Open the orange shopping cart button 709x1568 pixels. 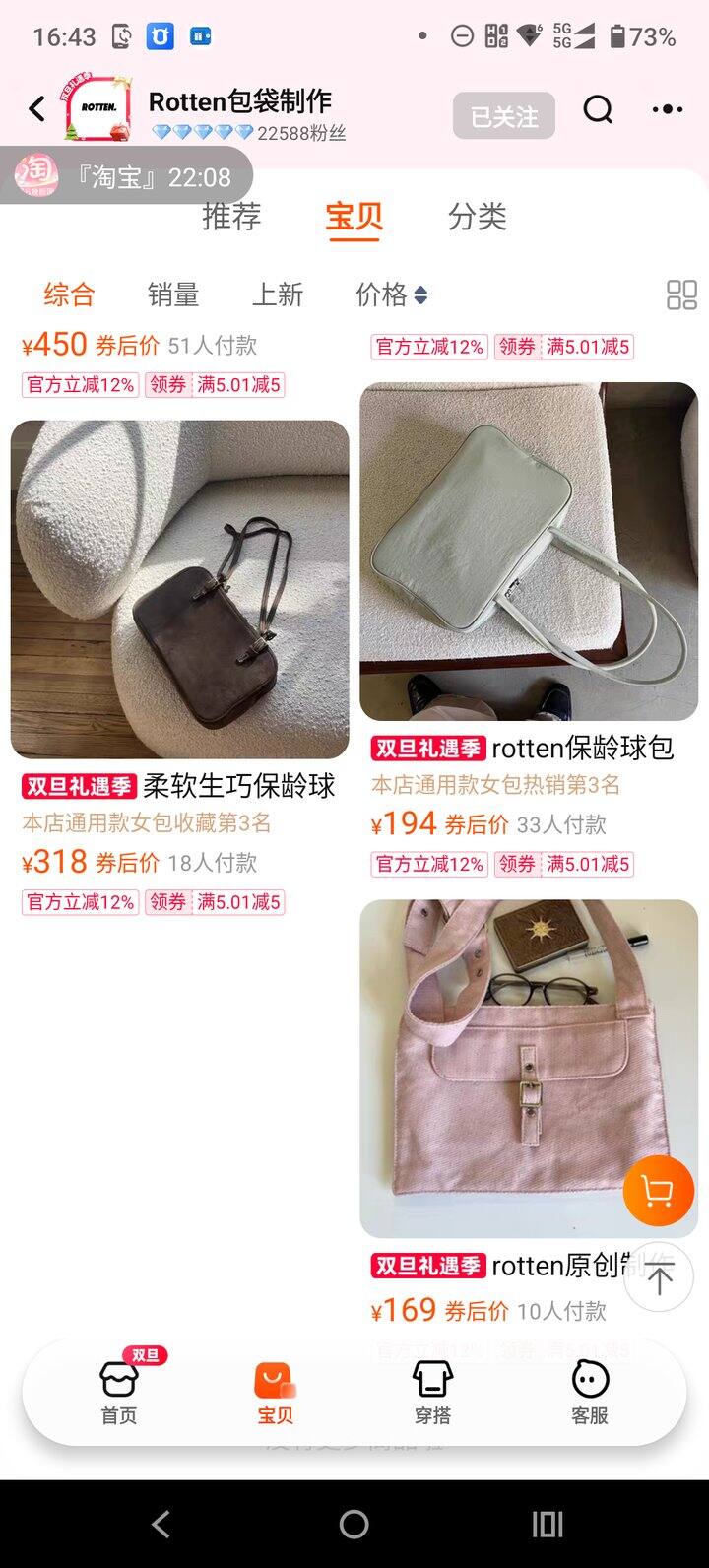pos(658,1191)
